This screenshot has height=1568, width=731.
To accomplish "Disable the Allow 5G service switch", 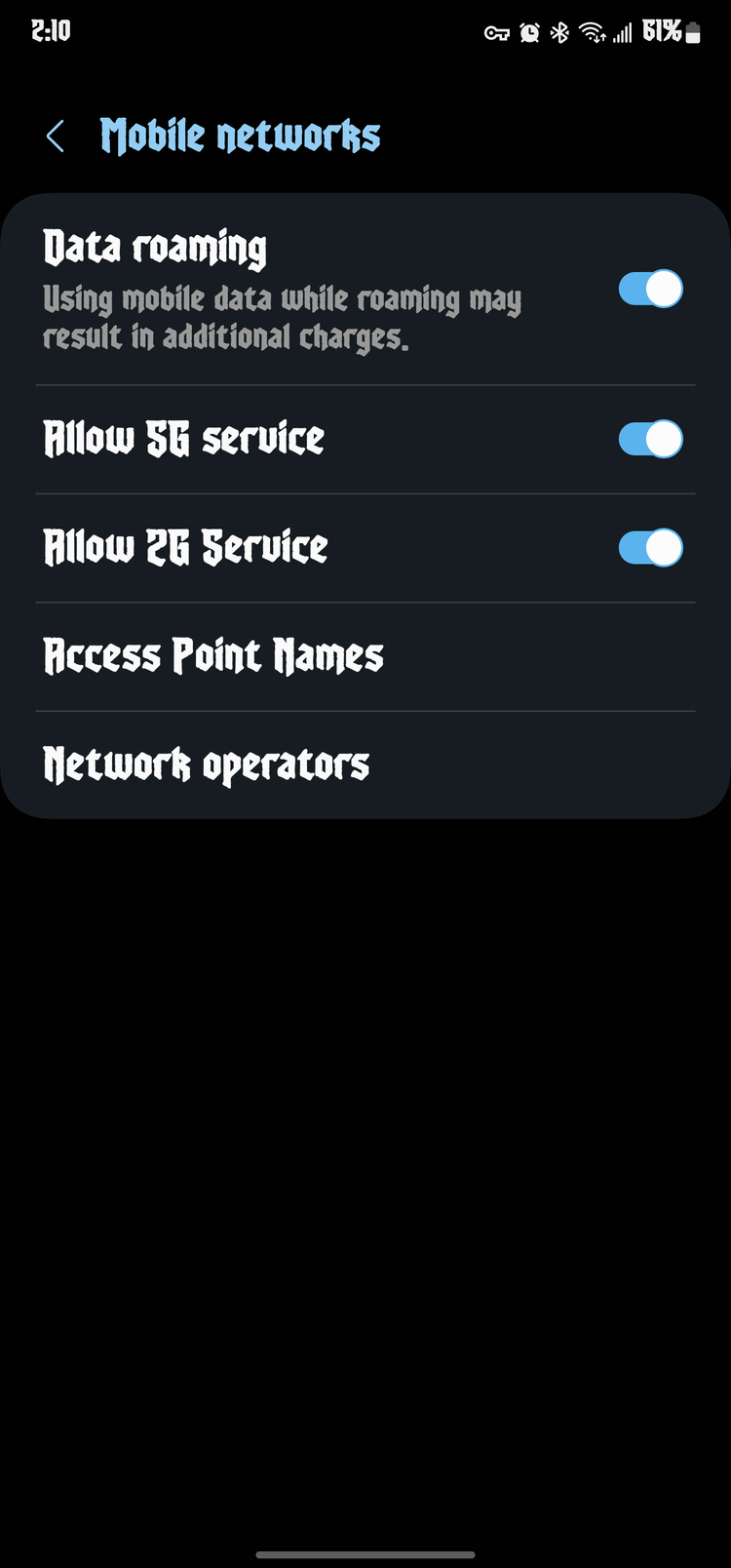I will (651, 439).
